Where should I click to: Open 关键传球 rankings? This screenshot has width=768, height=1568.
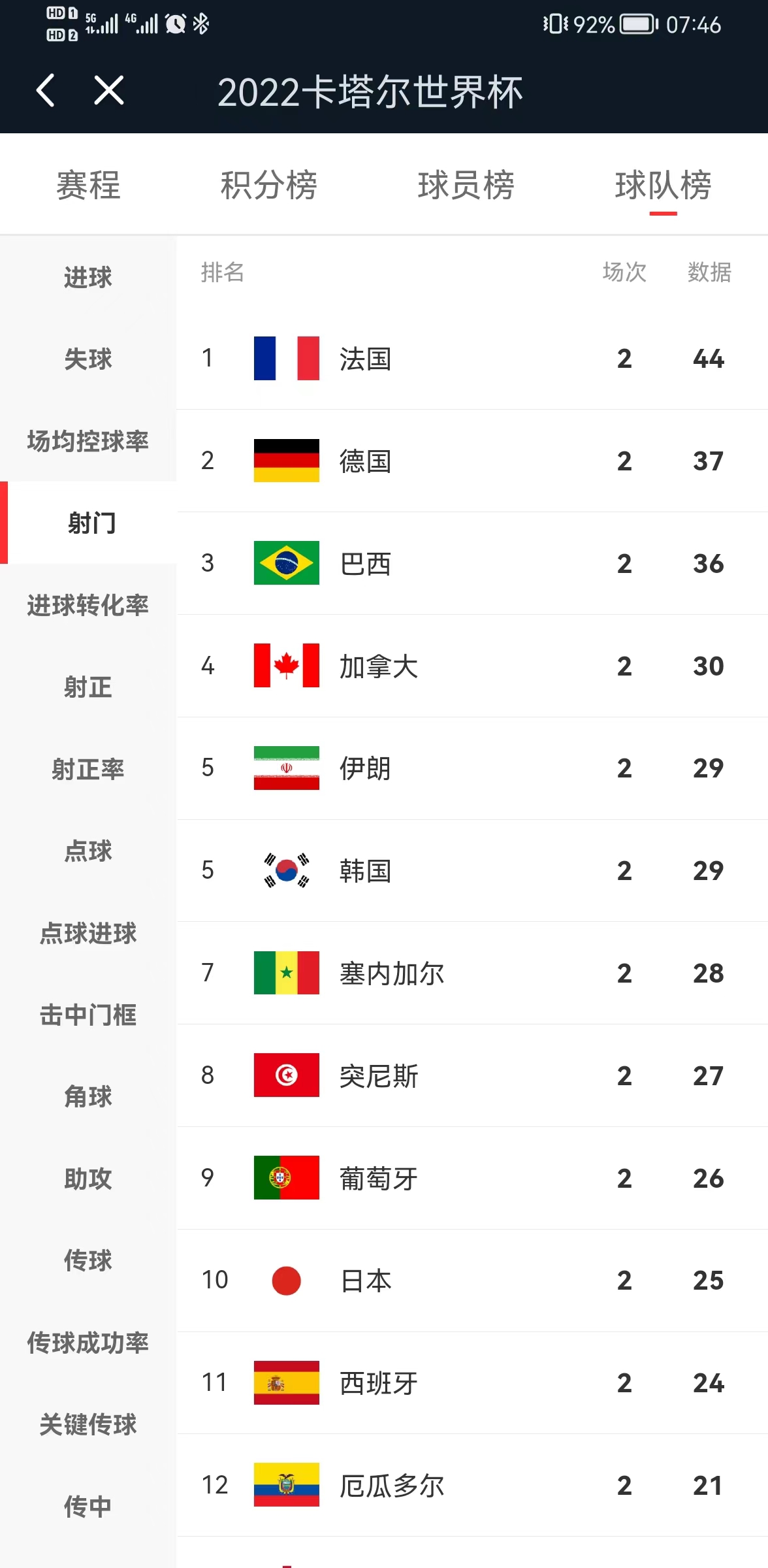pyautogui.click(x=88, y=1424)
